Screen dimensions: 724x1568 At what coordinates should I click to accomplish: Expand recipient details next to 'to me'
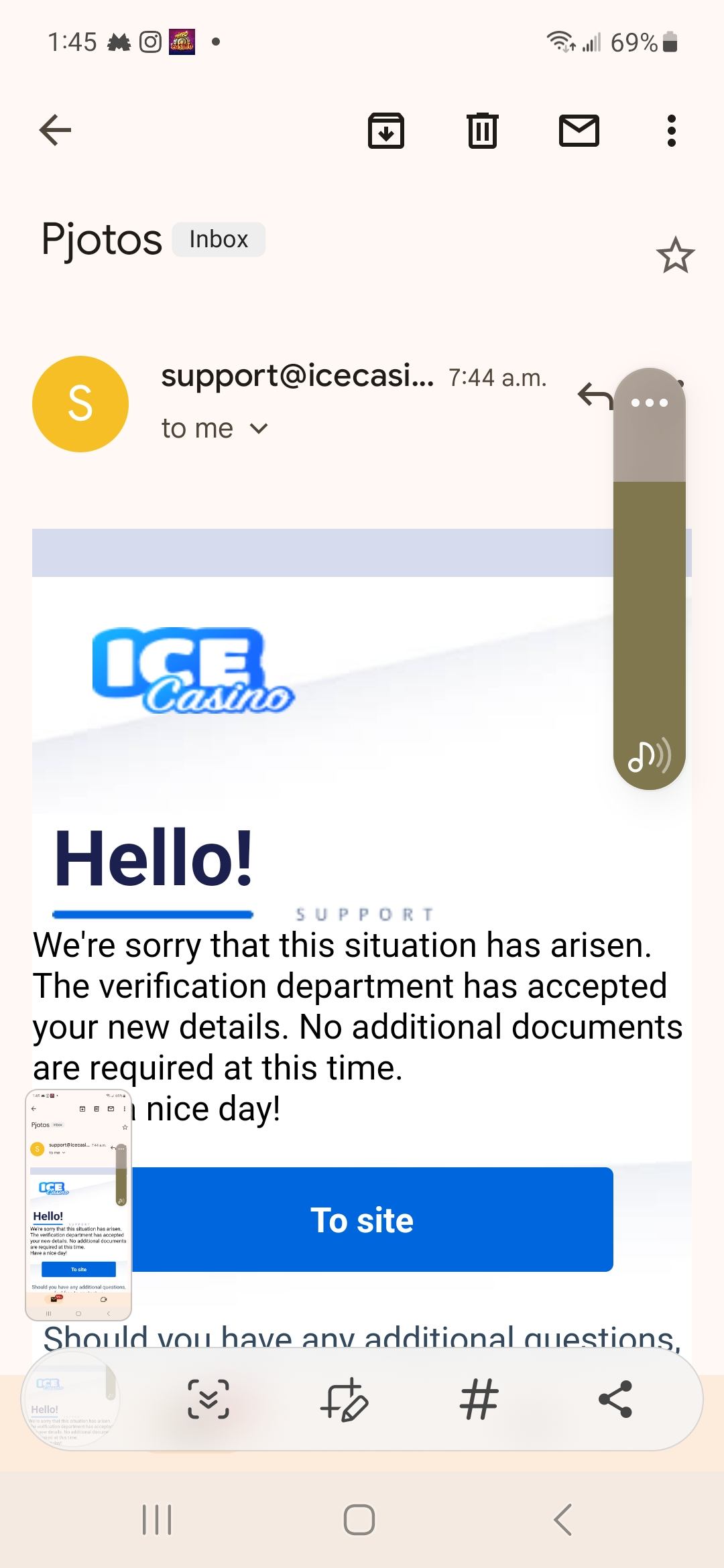coord(259,429)
